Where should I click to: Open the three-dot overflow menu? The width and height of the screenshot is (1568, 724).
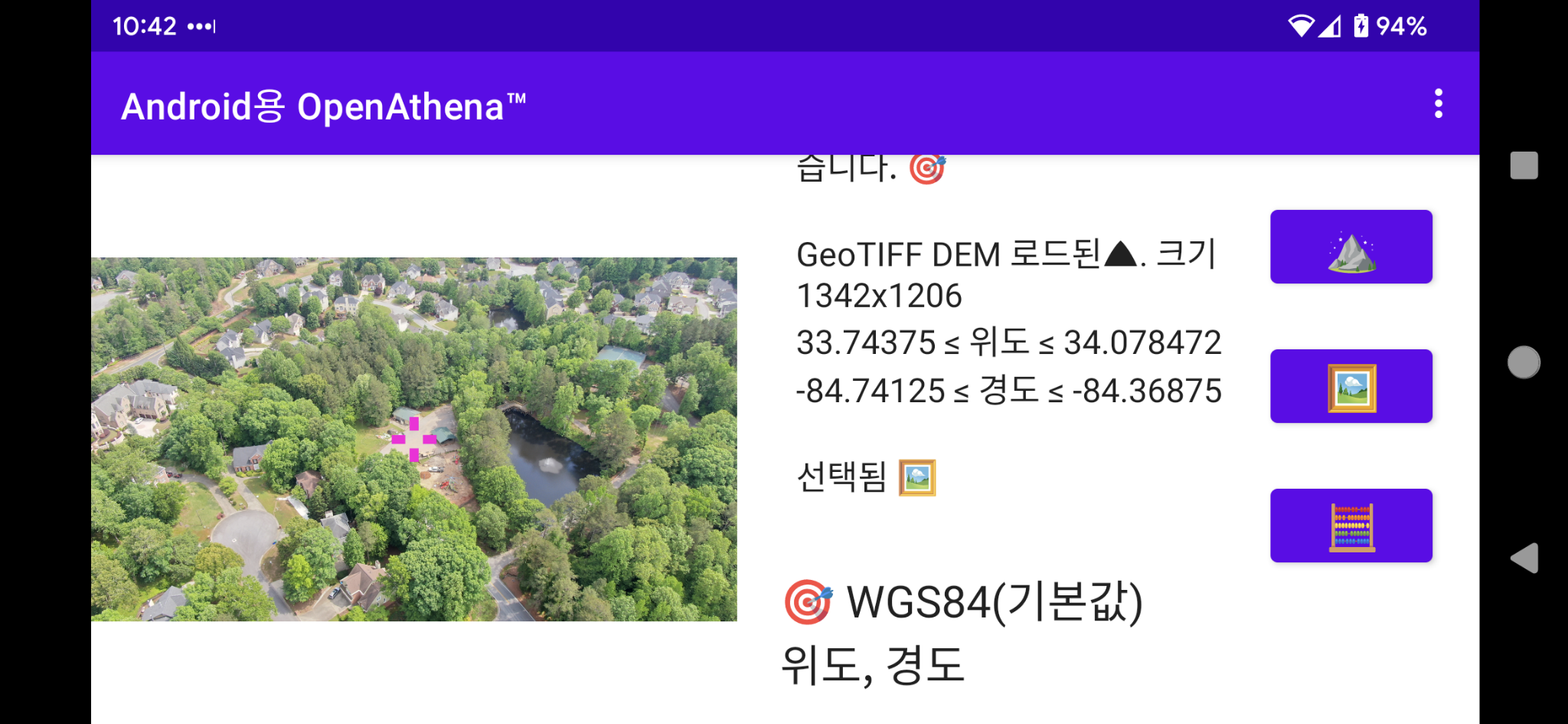(x=1439, y=103)
